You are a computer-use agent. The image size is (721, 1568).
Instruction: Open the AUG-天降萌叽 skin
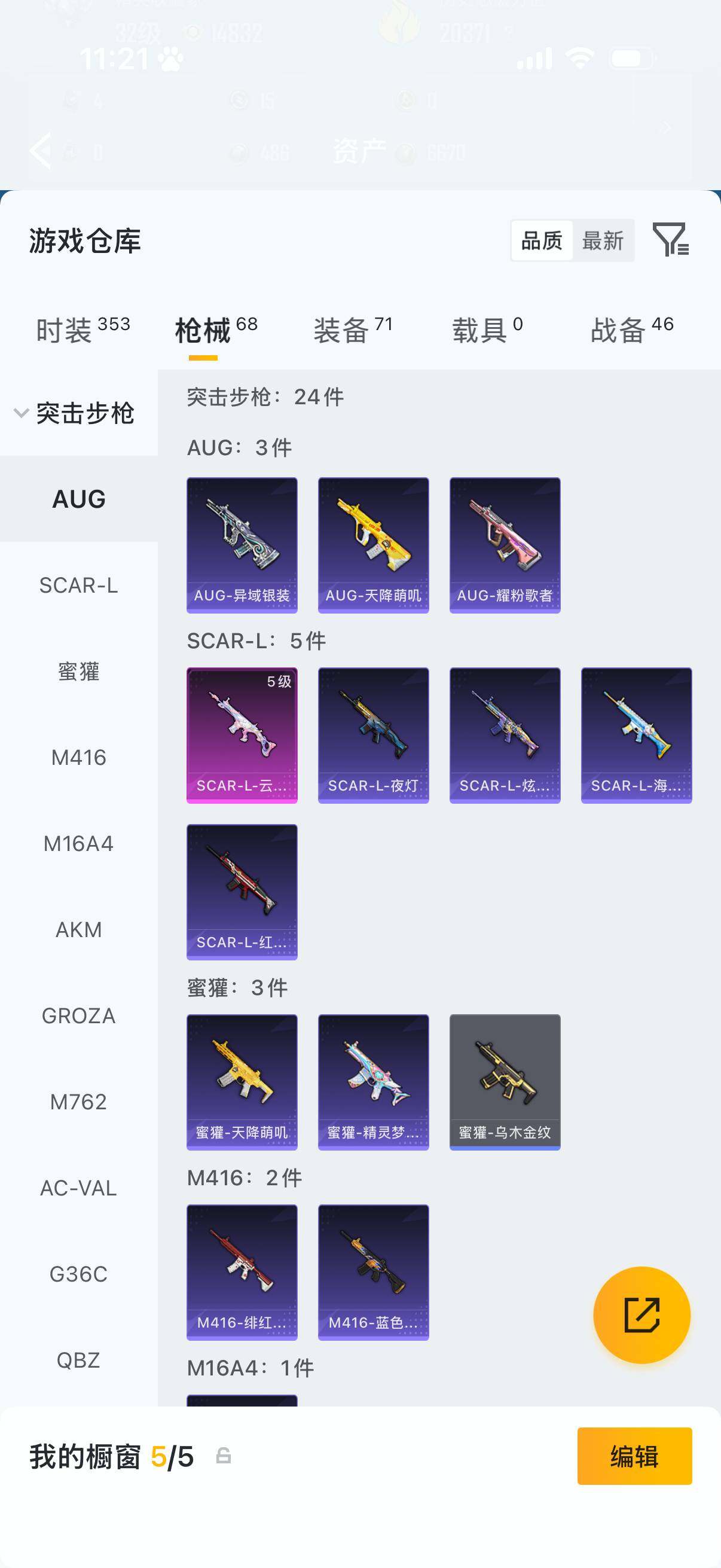click(x=374, y=545)
